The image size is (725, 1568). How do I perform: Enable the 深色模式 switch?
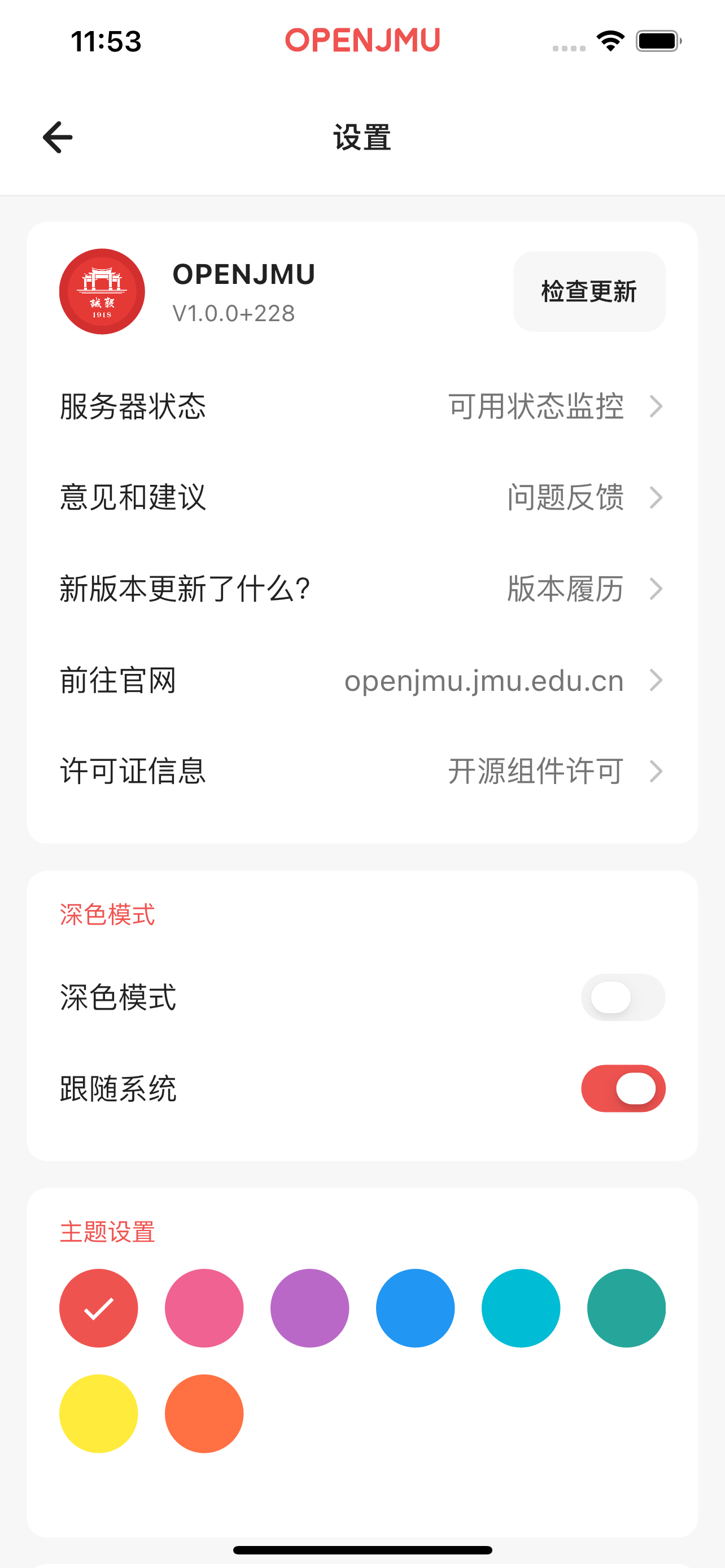tap(623, 997)
